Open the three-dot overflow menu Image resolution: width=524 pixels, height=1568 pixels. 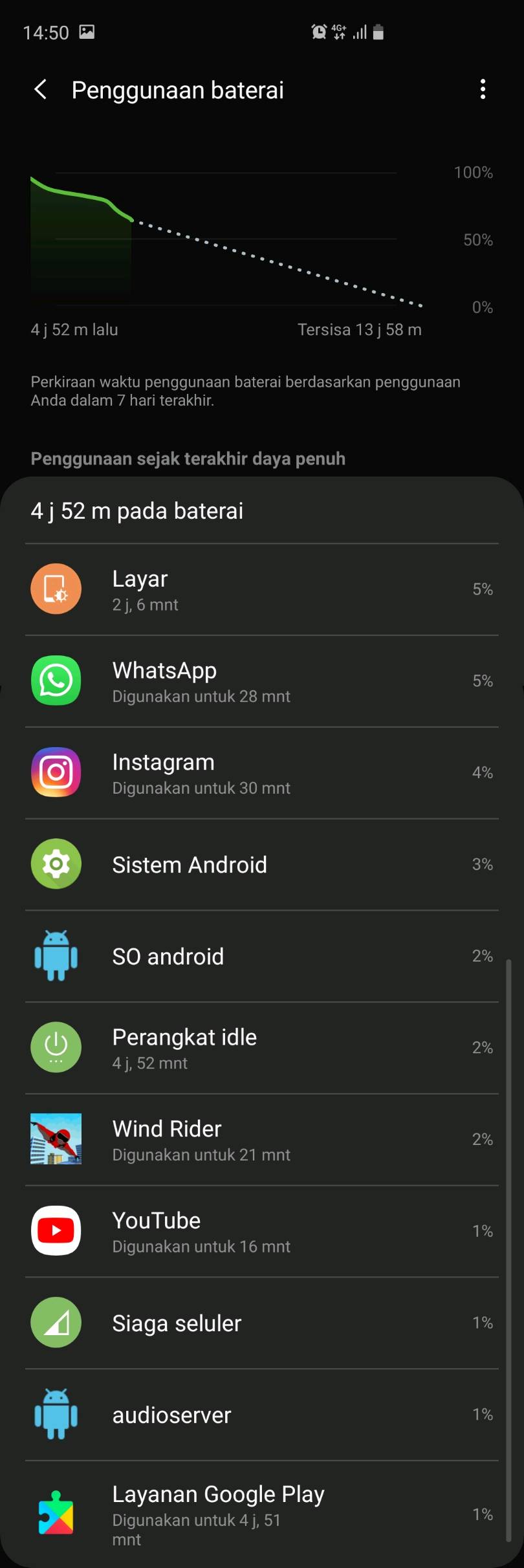[483, 89]
